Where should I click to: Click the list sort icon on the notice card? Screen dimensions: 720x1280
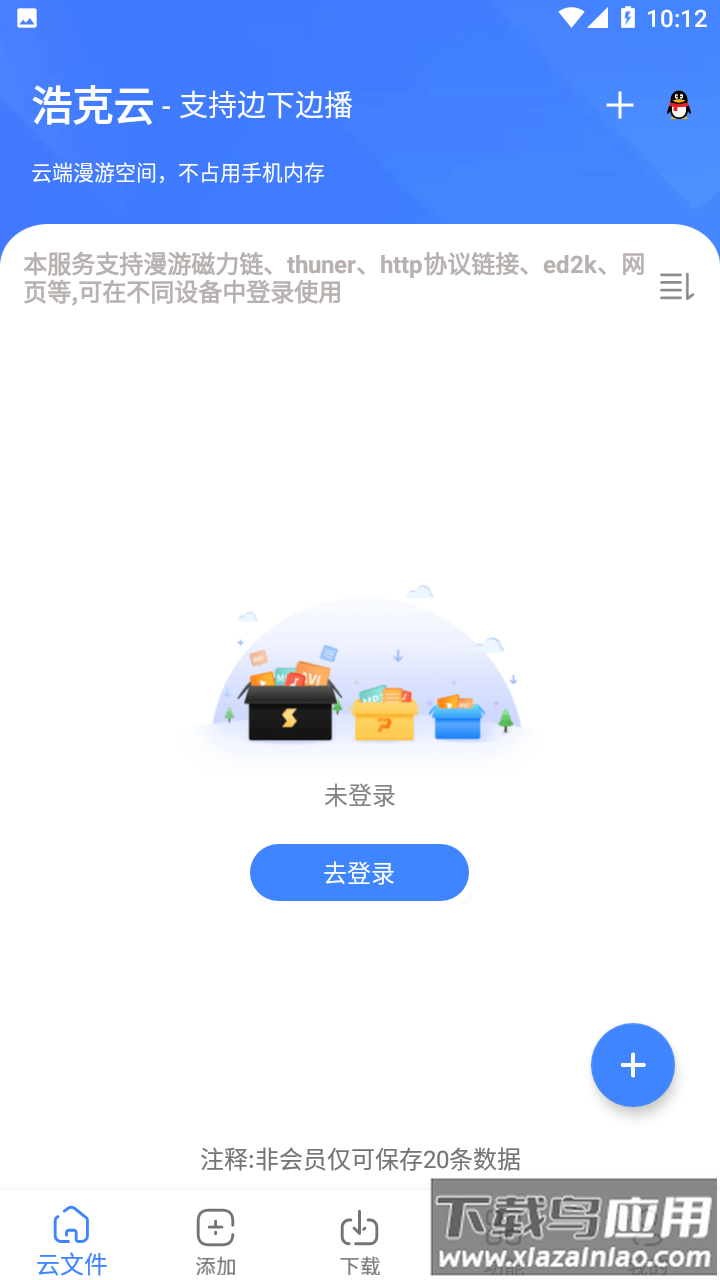(677, 287)
